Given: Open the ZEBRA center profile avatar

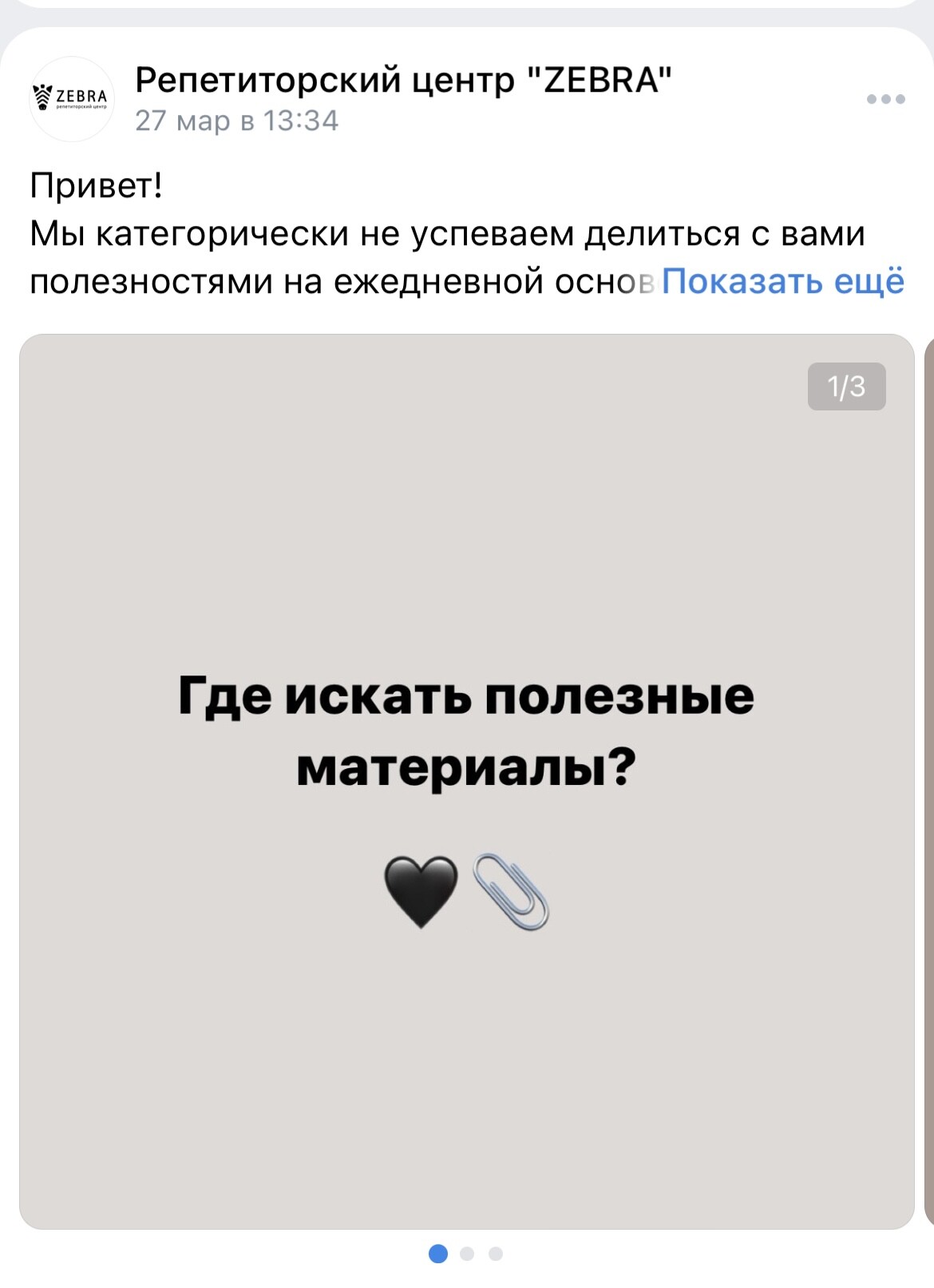Looking at the screenshot, I should click(72, 99).
